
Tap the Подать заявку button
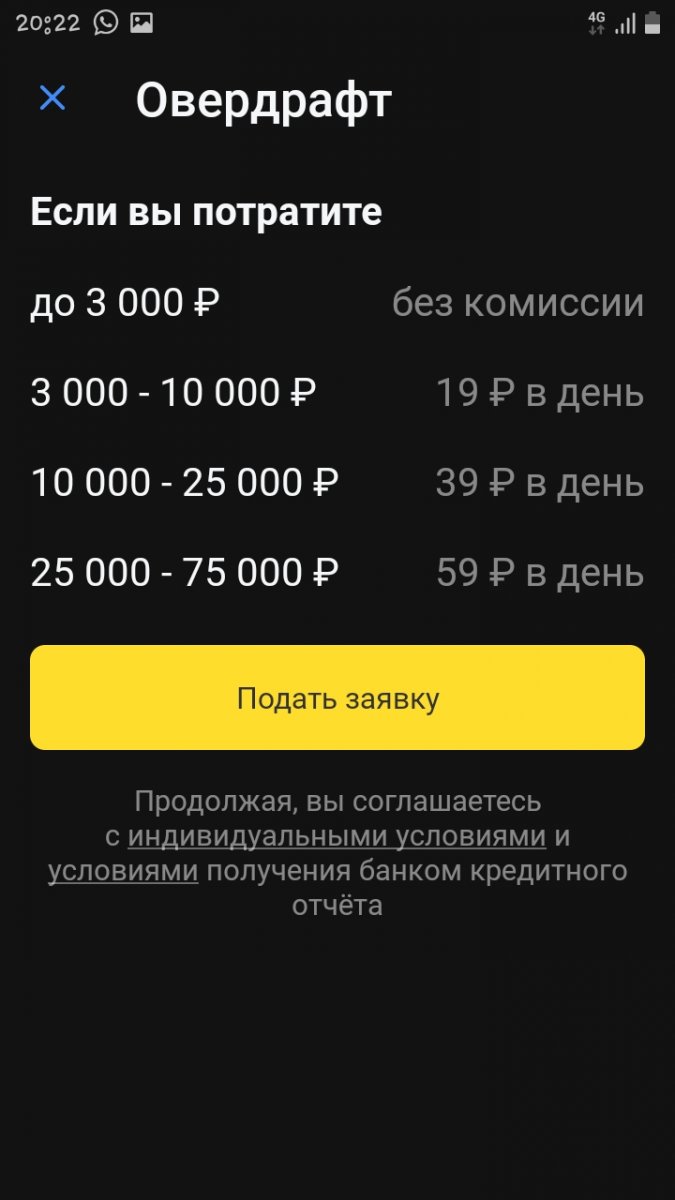[337, 698]
